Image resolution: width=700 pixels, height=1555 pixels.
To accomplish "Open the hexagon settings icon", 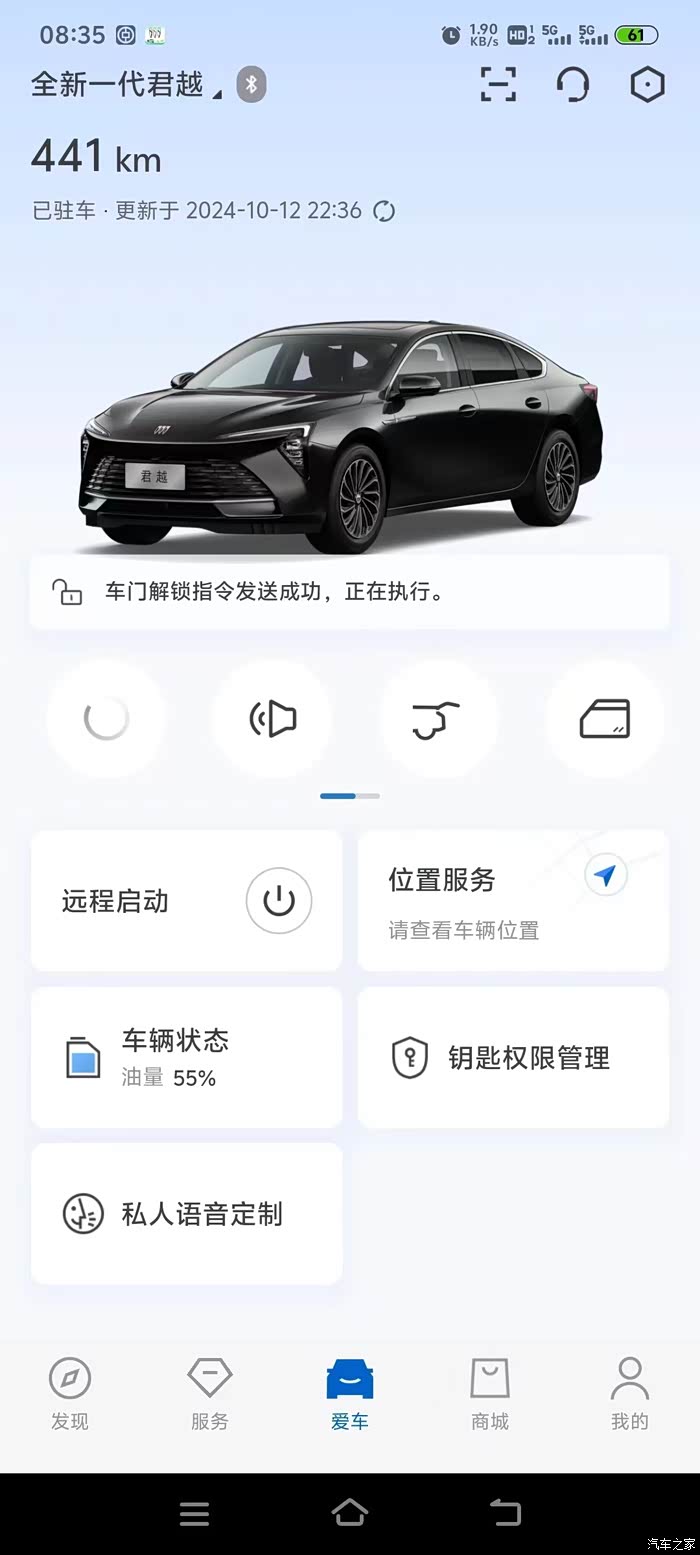I will coord(648,85).
